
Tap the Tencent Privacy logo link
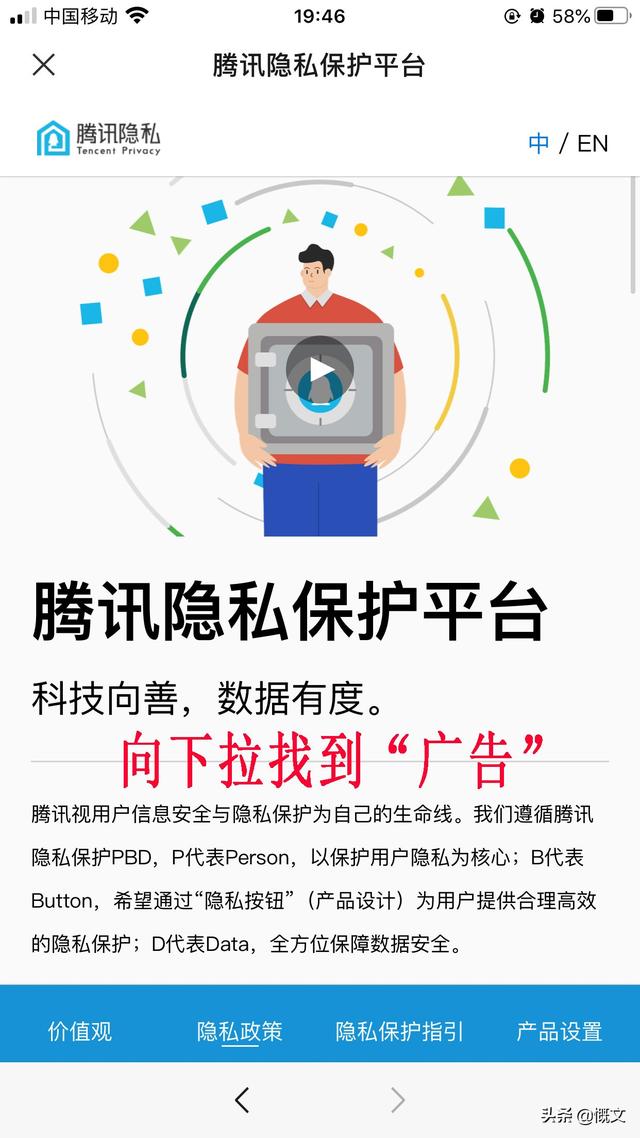coord(98,138)
